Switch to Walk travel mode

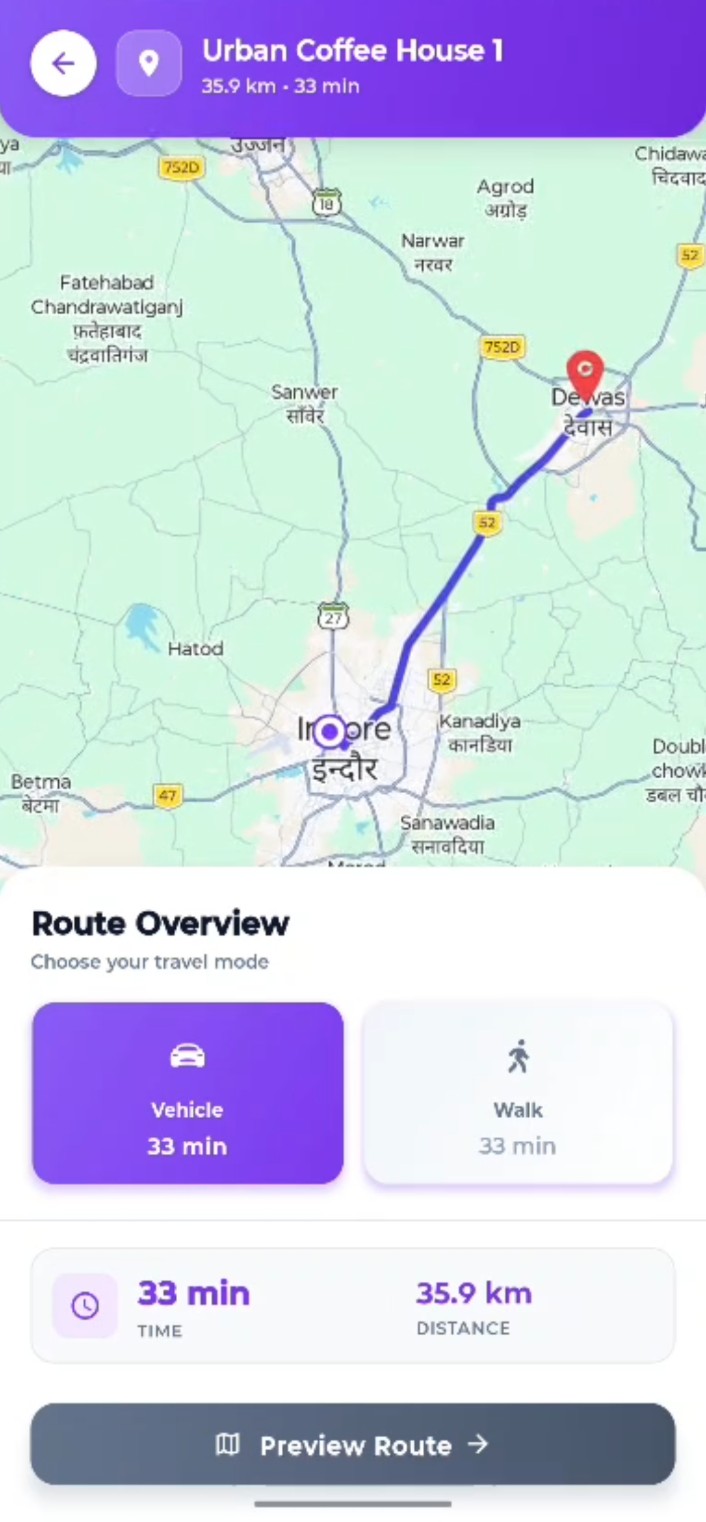[x=518, y=1093]
